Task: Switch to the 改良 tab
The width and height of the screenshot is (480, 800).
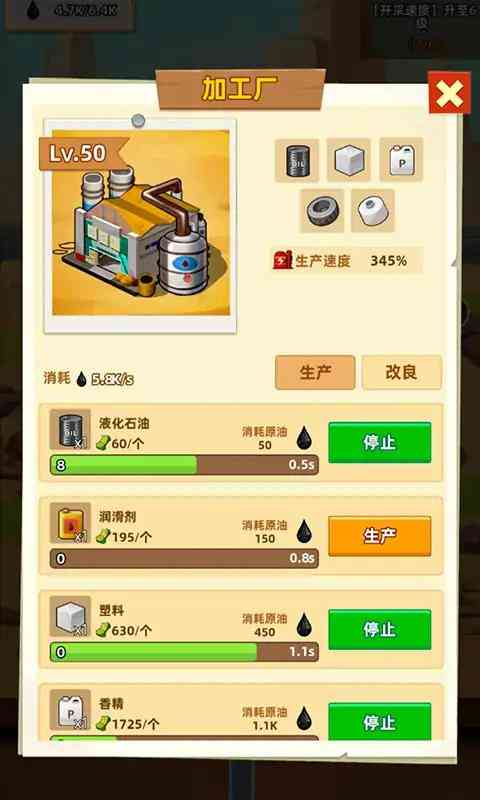Action: 401,372
